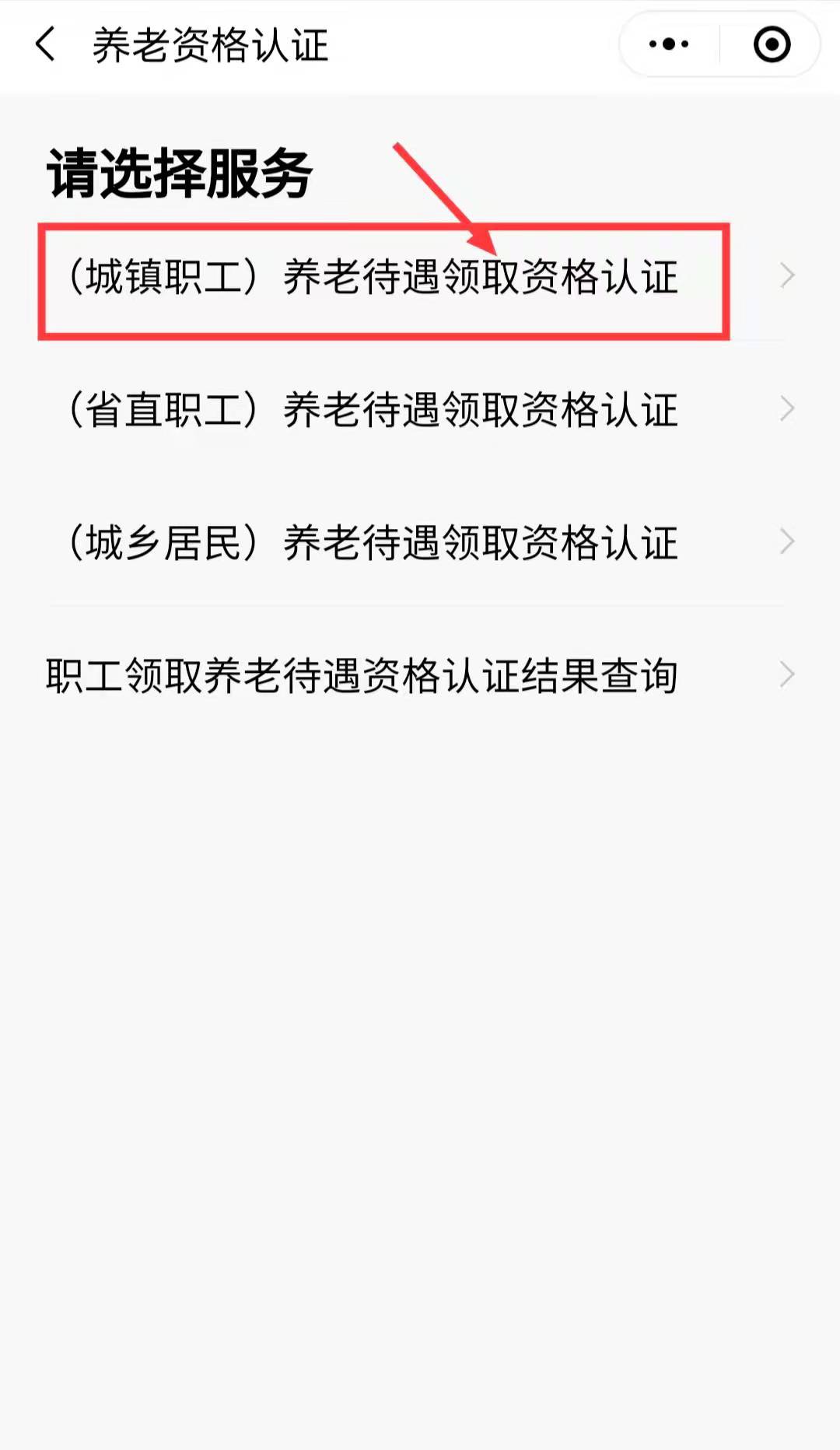Viewport: 840px width, 1450px height.
Task: Close the mini program with the circle button
Action: click(x=772, y=44)
